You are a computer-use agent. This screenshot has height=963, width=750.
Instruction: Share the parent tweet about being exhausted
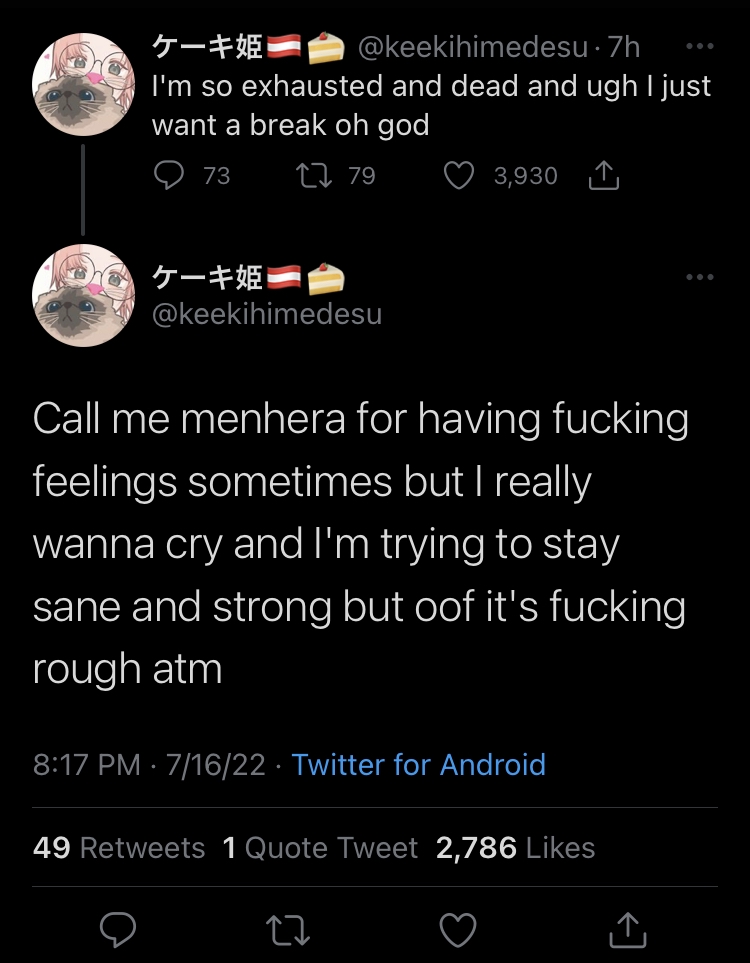pyautogui.click(x=603, y=177)
